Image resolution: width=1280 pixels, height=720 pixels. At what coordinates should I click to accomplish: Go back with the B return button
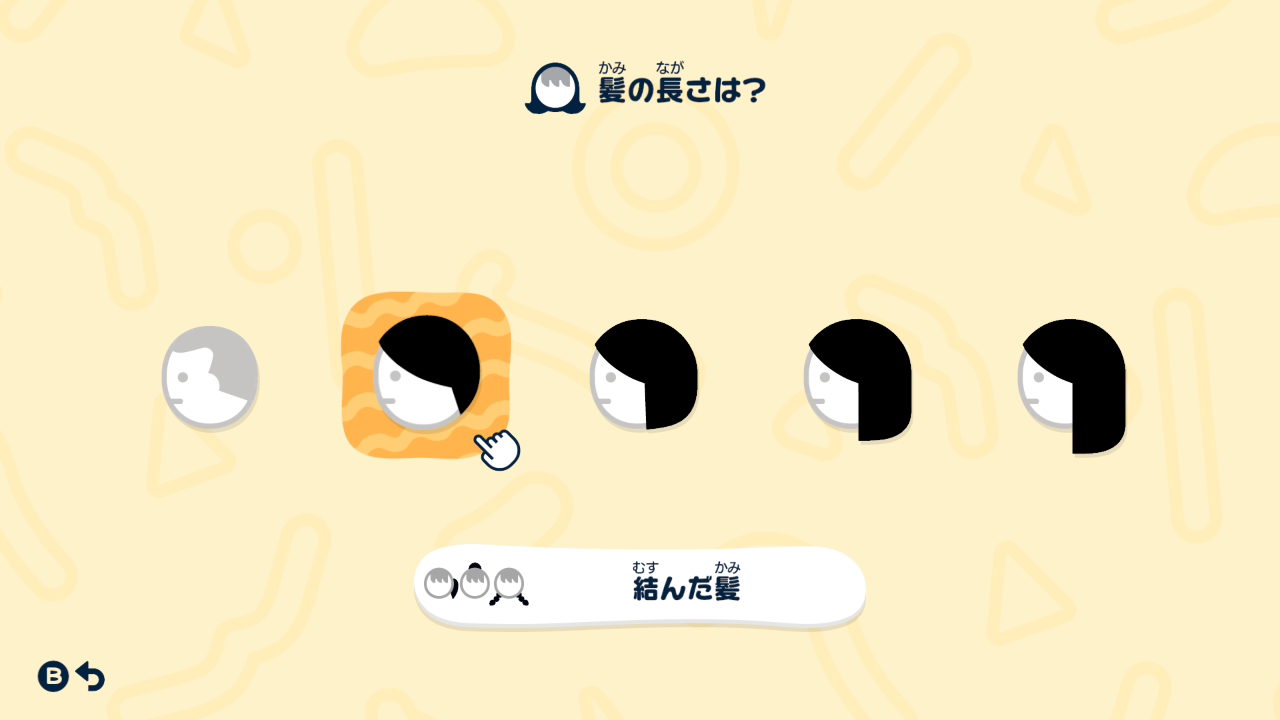click(70, 677)
